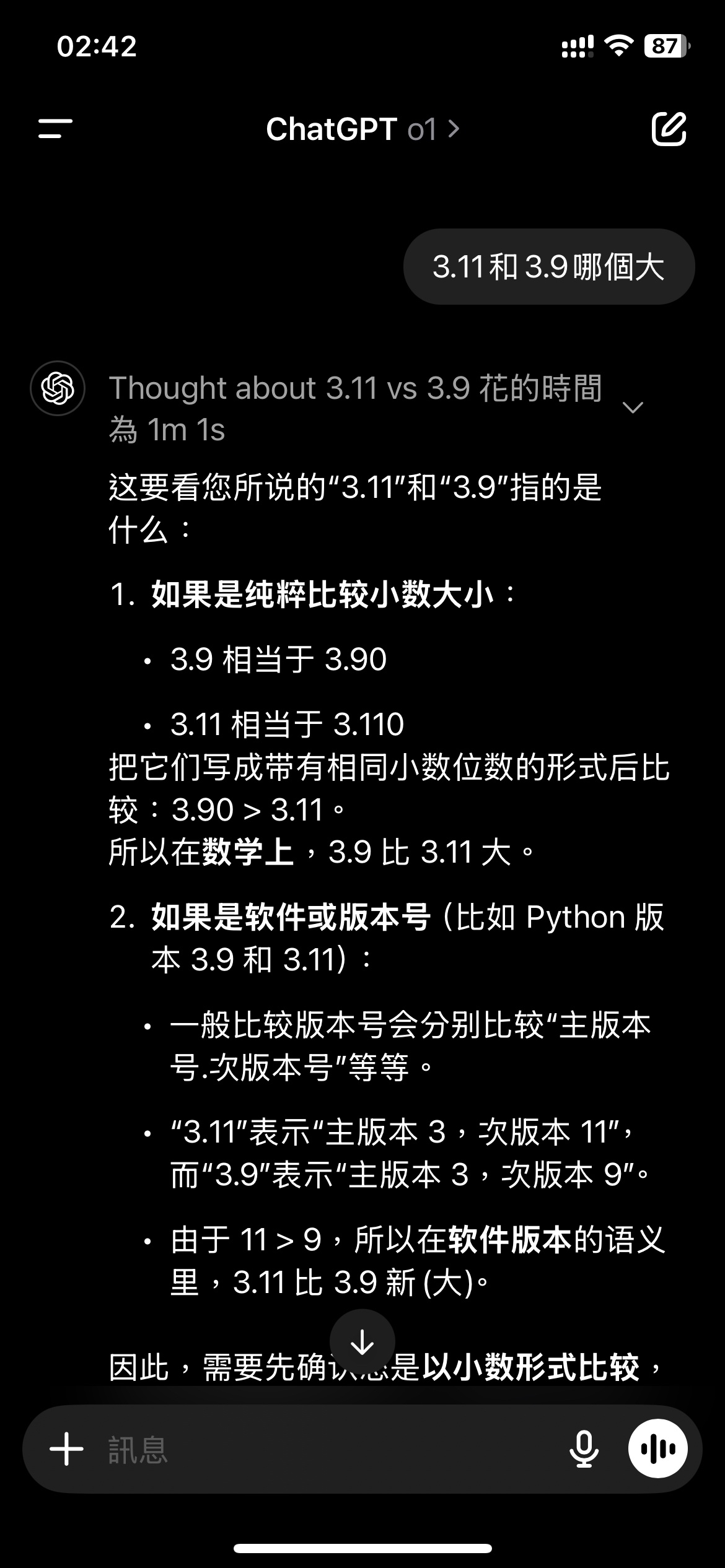Tap the microphone dictation icon
The width and height of the screenshot is (725, 1568).
(584, 1450)
